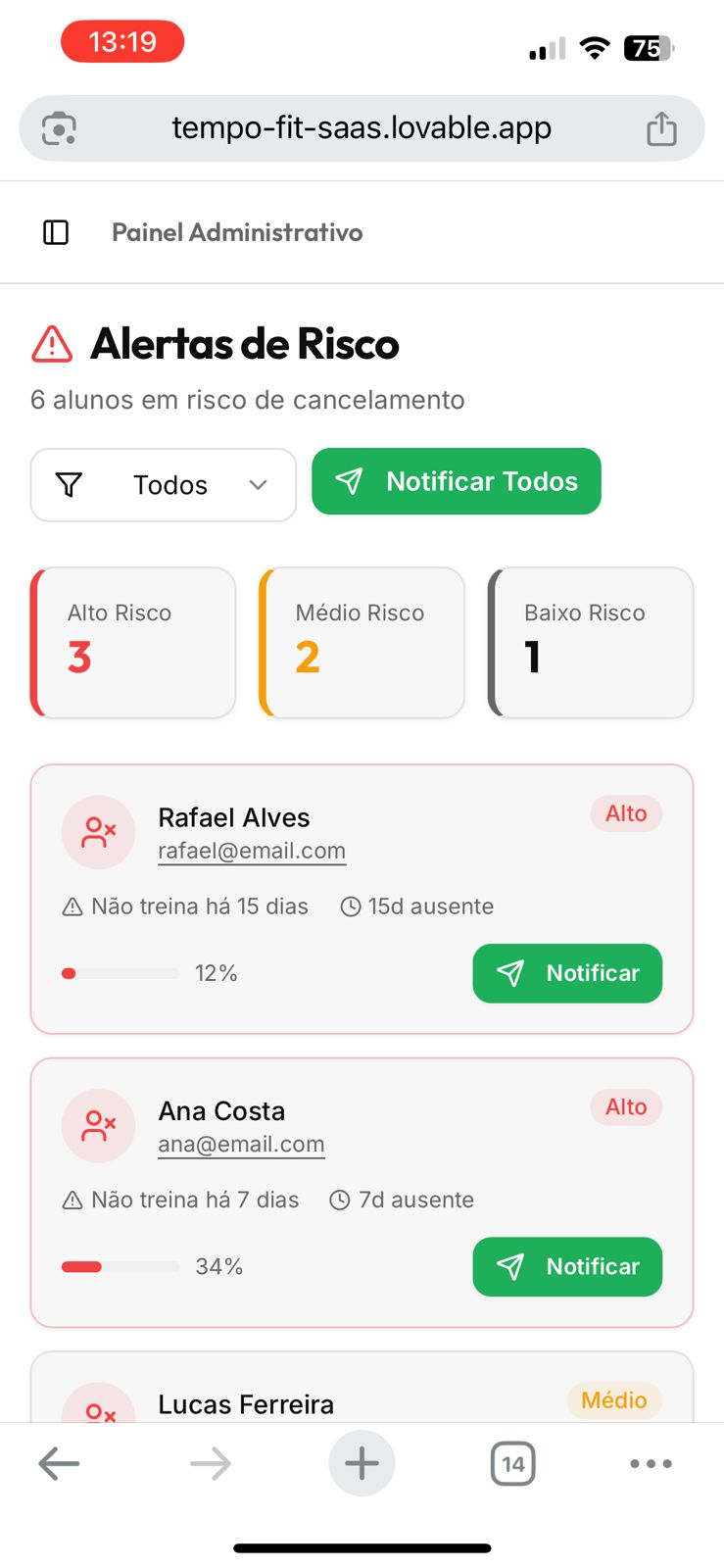Notify Rafael Alves

click(x=567, y=973)
